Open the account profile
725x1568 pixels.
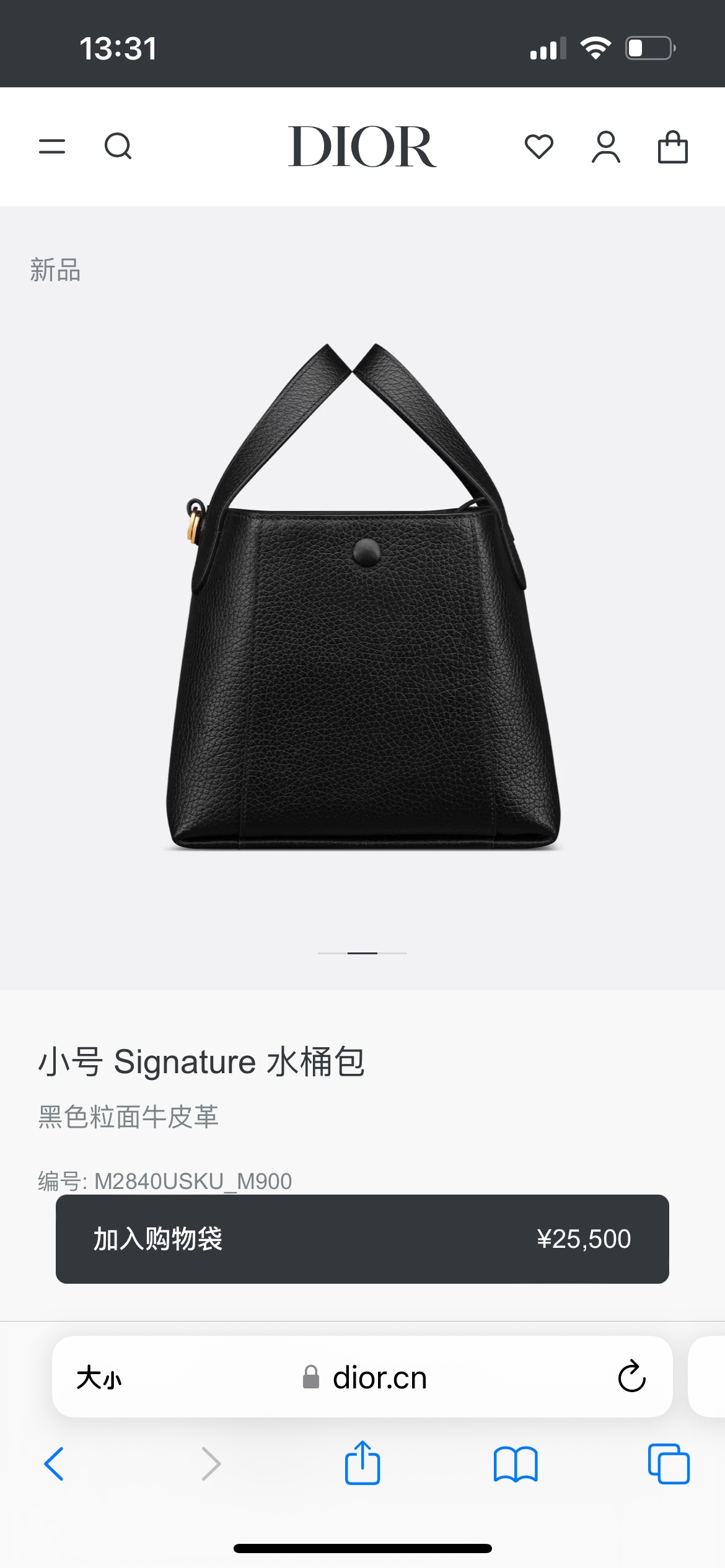(x=605, y=147)
